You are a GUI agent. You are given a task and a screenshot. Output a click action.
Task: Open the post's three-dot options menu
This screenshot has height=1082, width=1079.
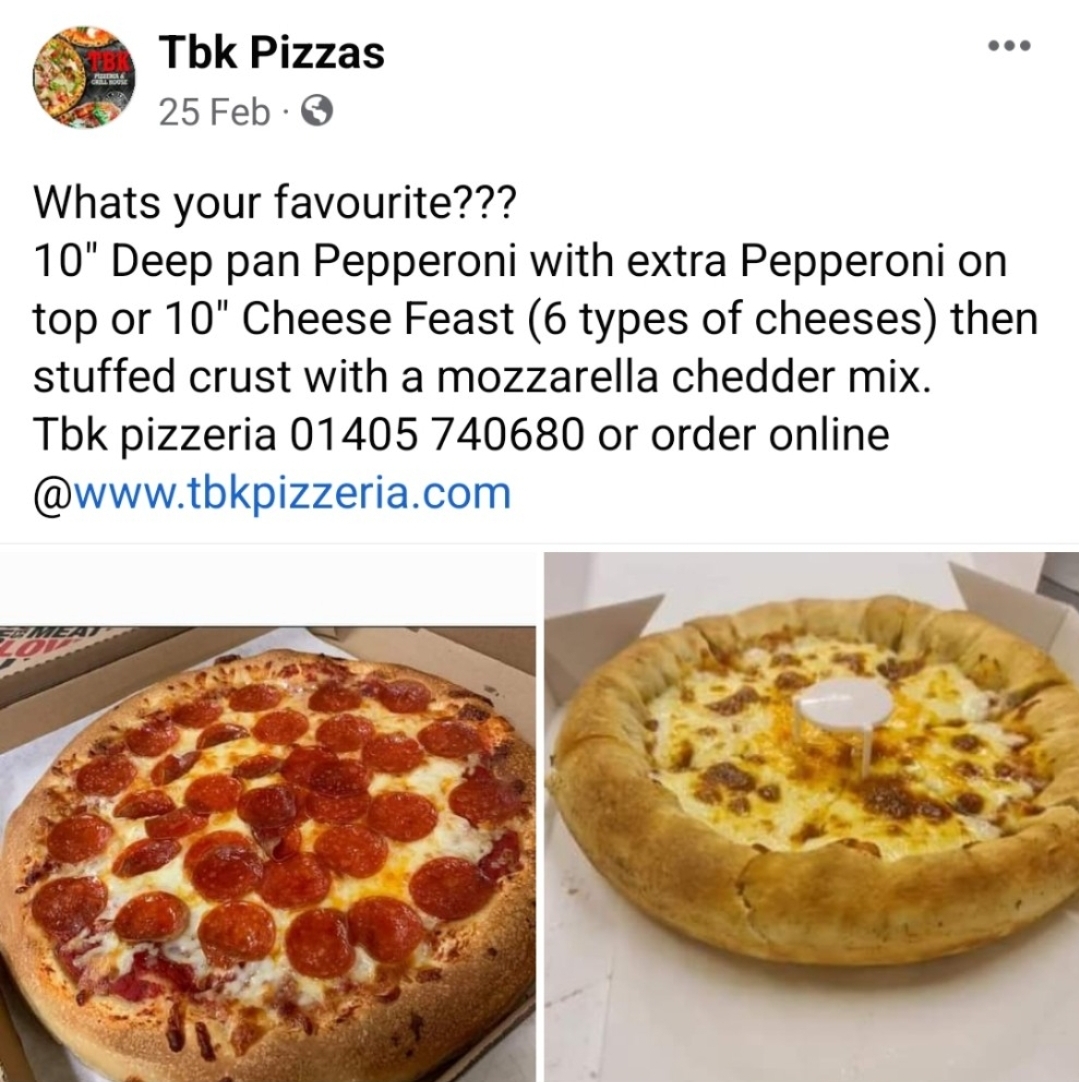tap(1007, 46)
